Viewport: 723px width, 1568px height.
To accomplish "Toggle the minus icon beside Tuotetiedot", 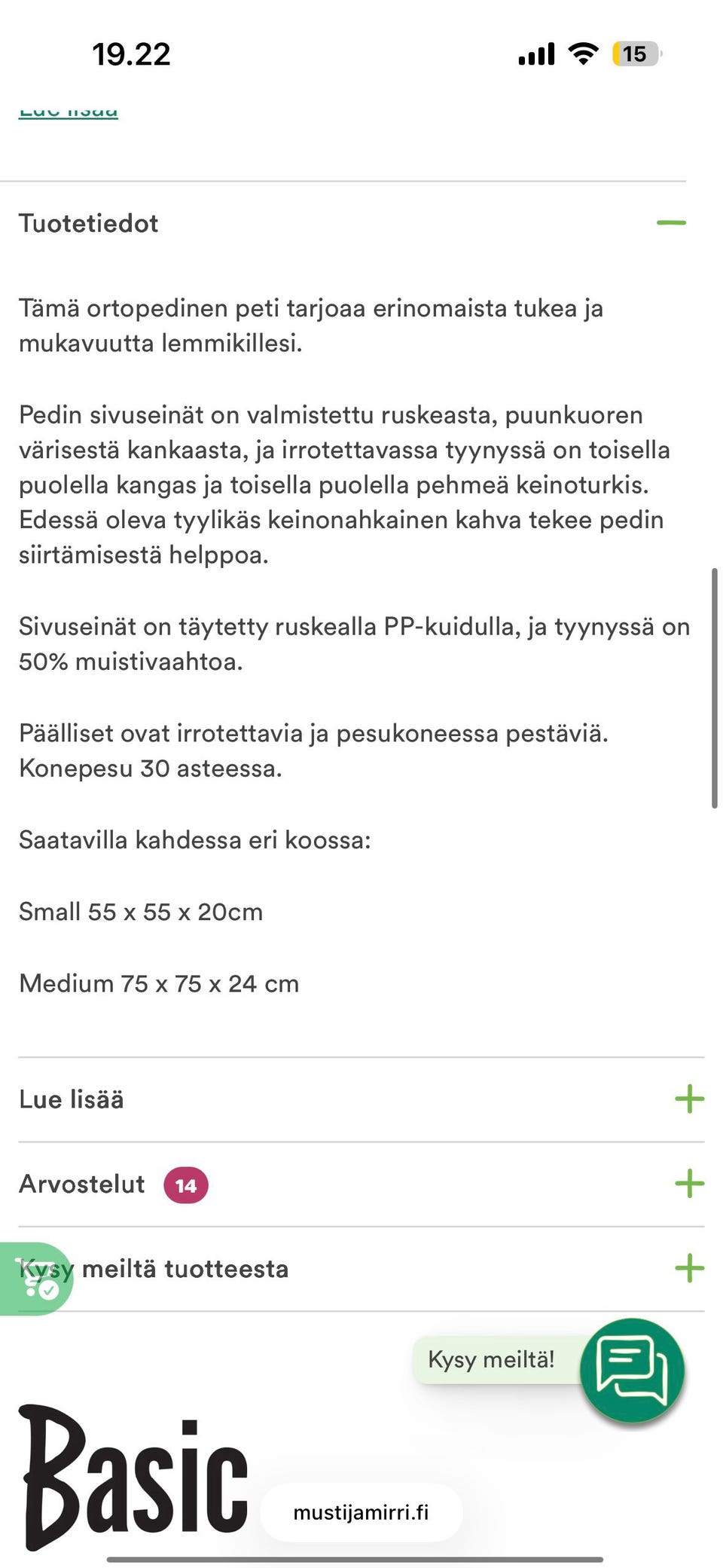I will click(x=673, y=223).
